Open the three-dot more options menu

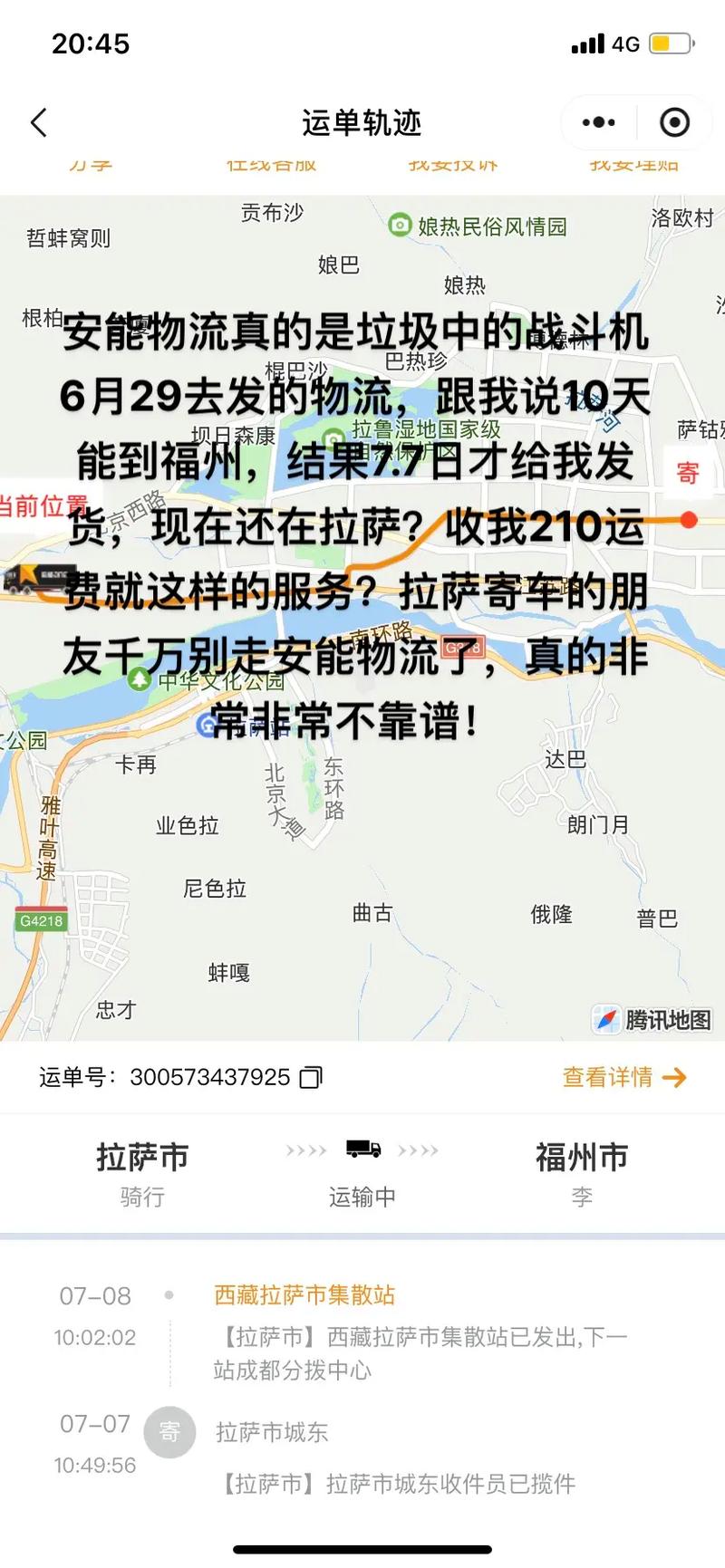597,121
